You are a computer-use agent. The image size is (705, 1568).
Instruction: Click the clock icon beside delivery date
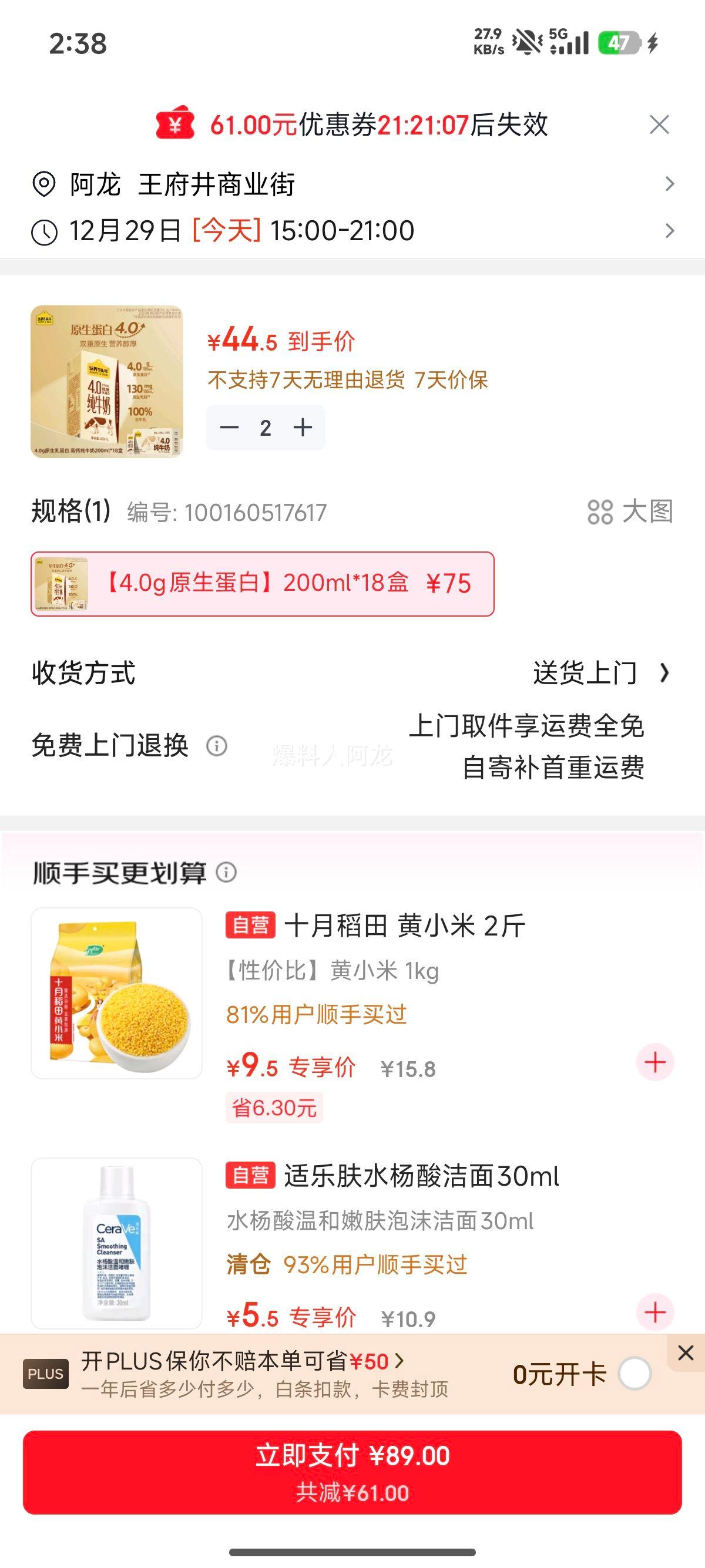tap(44, 230)
